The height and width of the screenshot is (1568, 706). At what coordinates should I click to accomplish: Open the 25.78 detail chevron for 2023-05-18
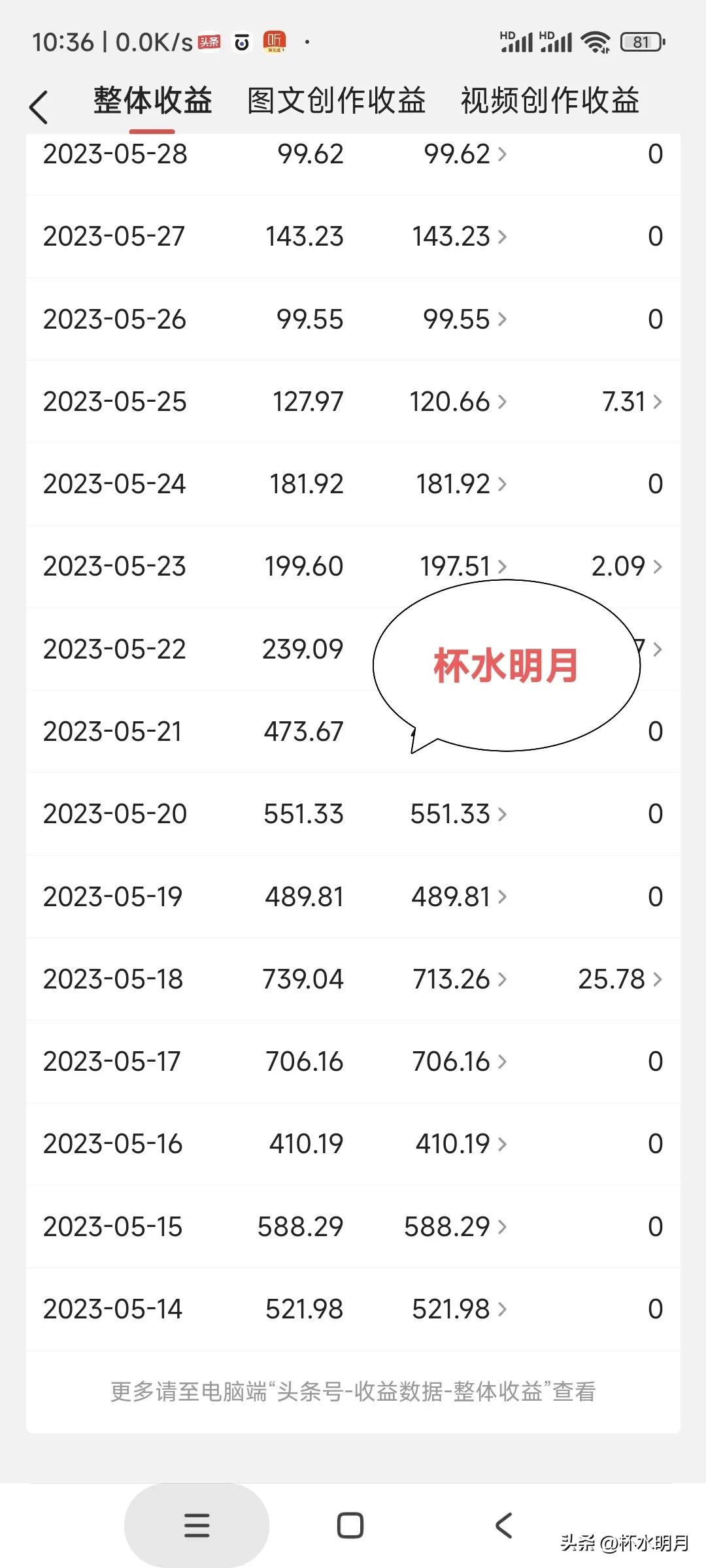coord(657,979)
